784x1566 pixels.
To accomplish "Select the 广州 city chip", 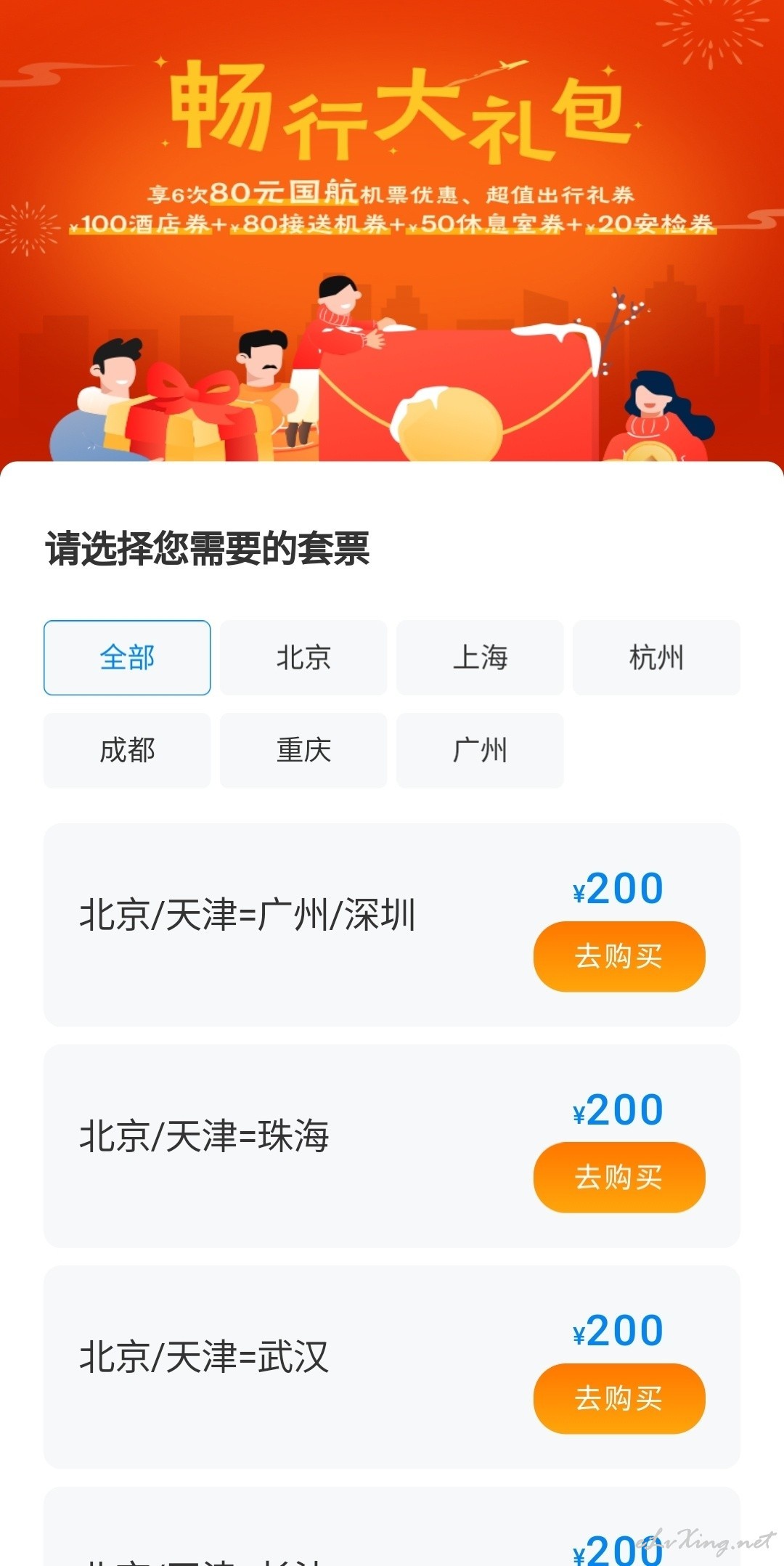I will point(480,750).
